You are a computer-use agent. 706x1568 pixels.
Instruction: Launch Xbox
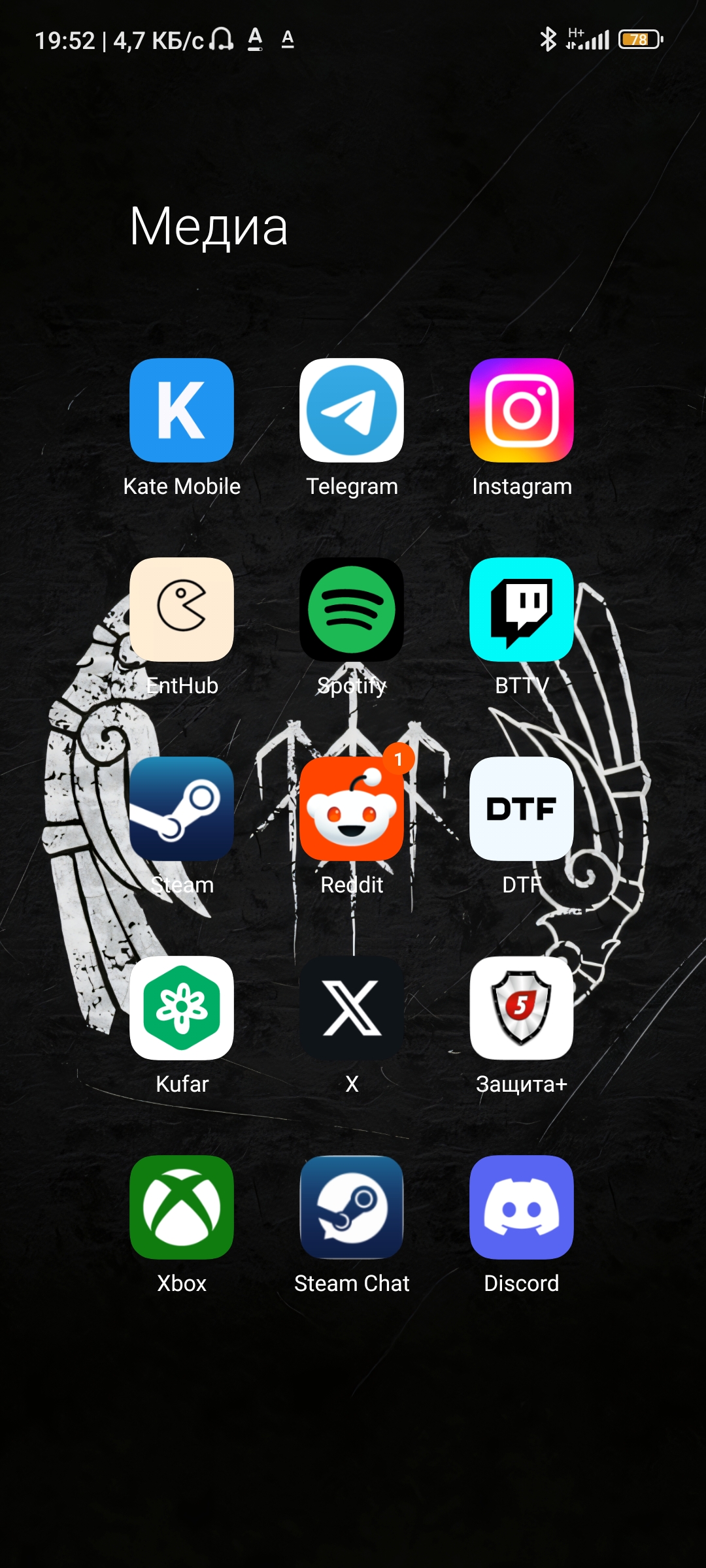(182, 1207)
